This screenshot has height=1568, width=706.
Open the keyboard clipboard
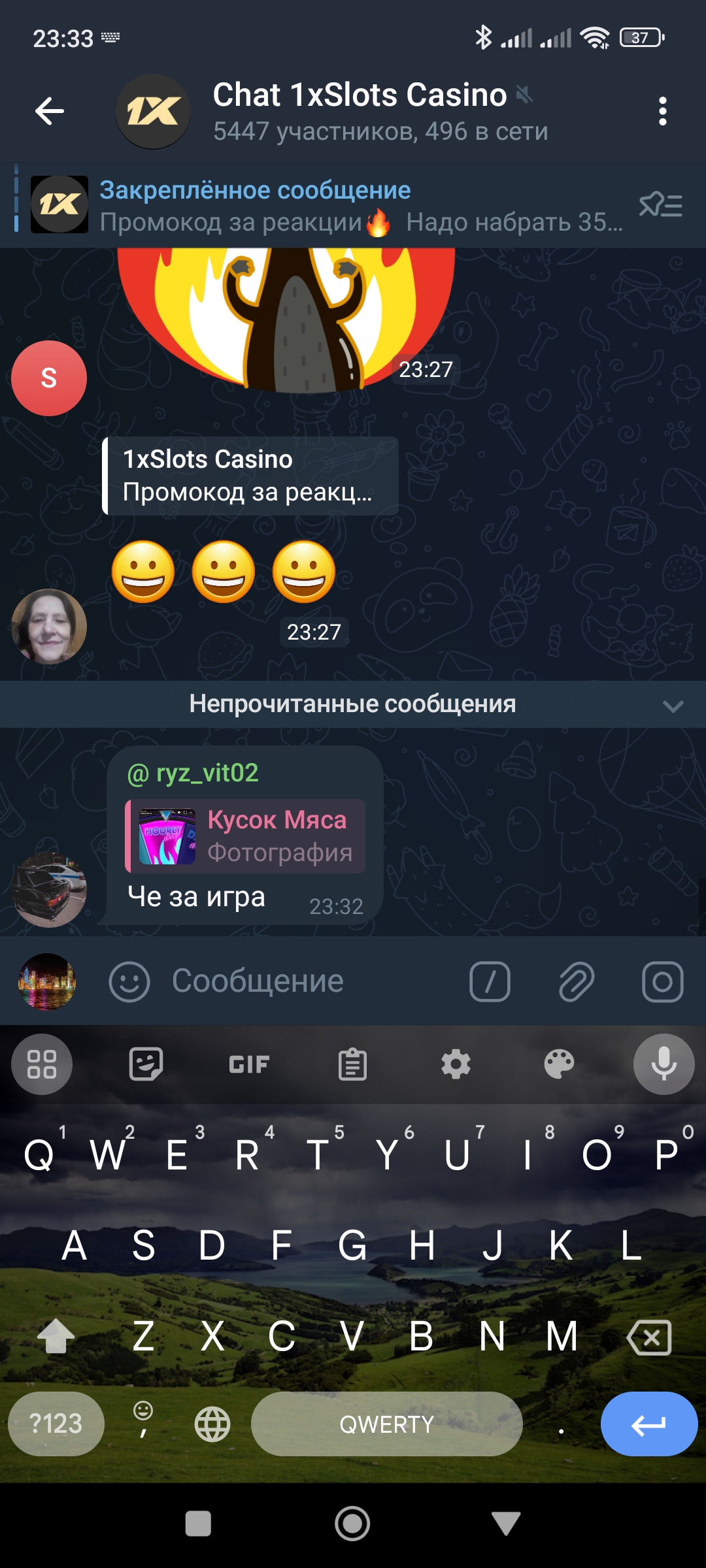point(352,1064)
